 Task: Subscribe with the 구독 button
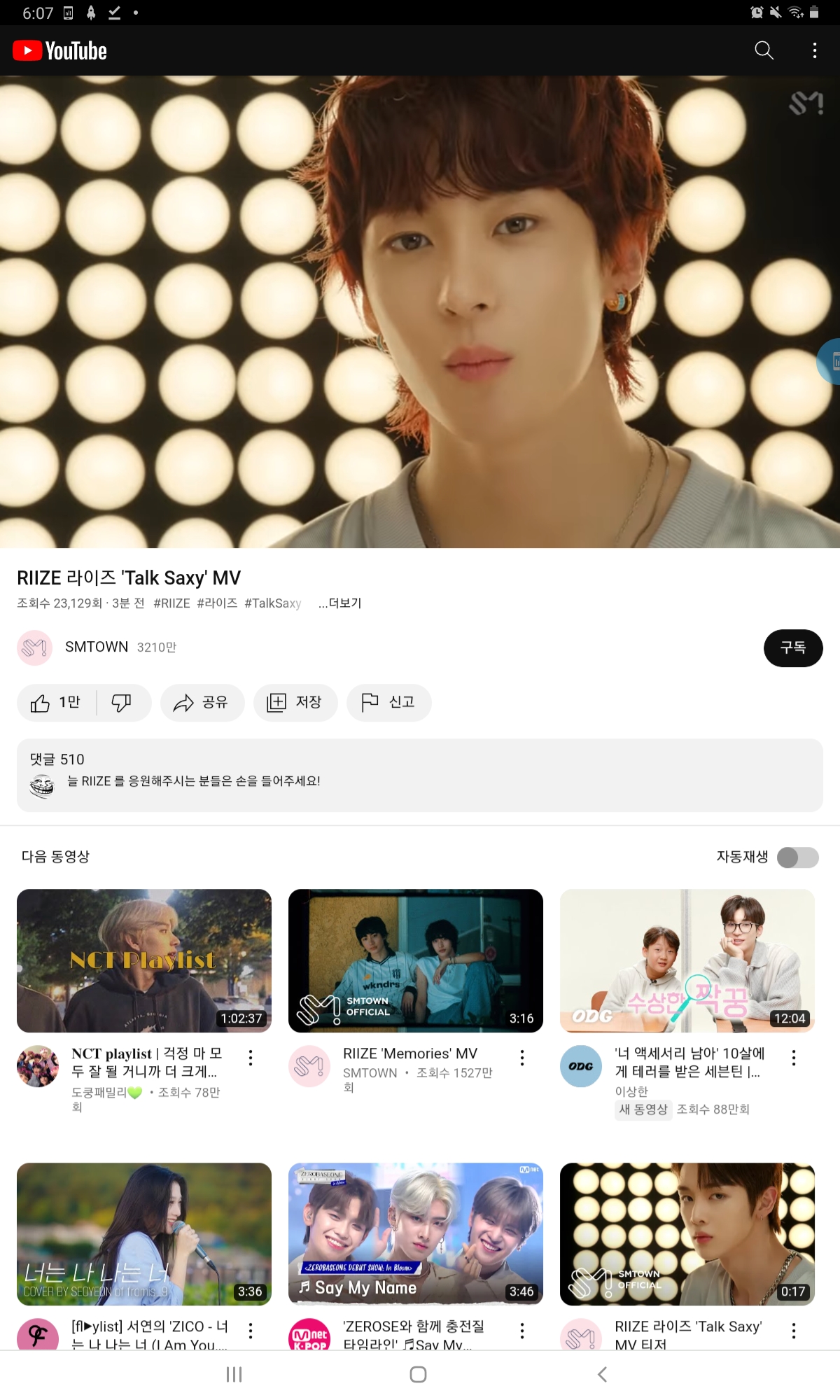pyautogui.click(x=792, y=648)
